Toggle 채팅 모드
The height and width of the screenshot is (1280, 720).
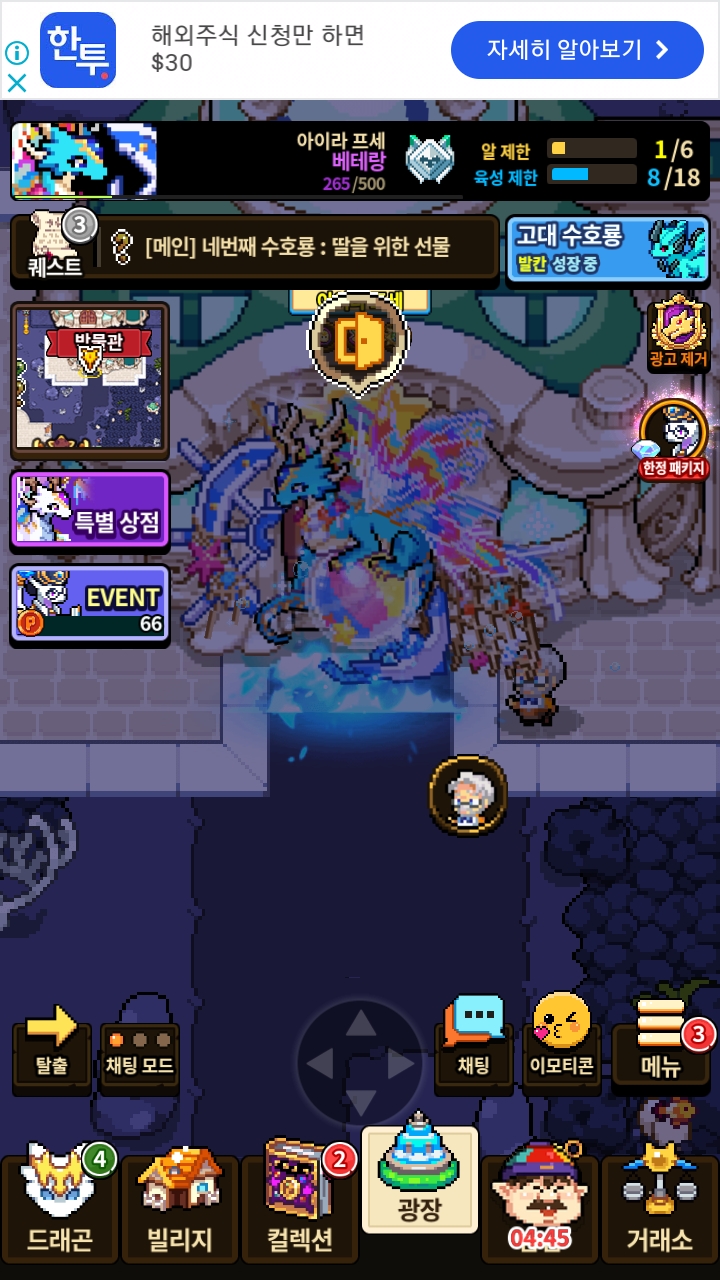[x=140, y=1054]
